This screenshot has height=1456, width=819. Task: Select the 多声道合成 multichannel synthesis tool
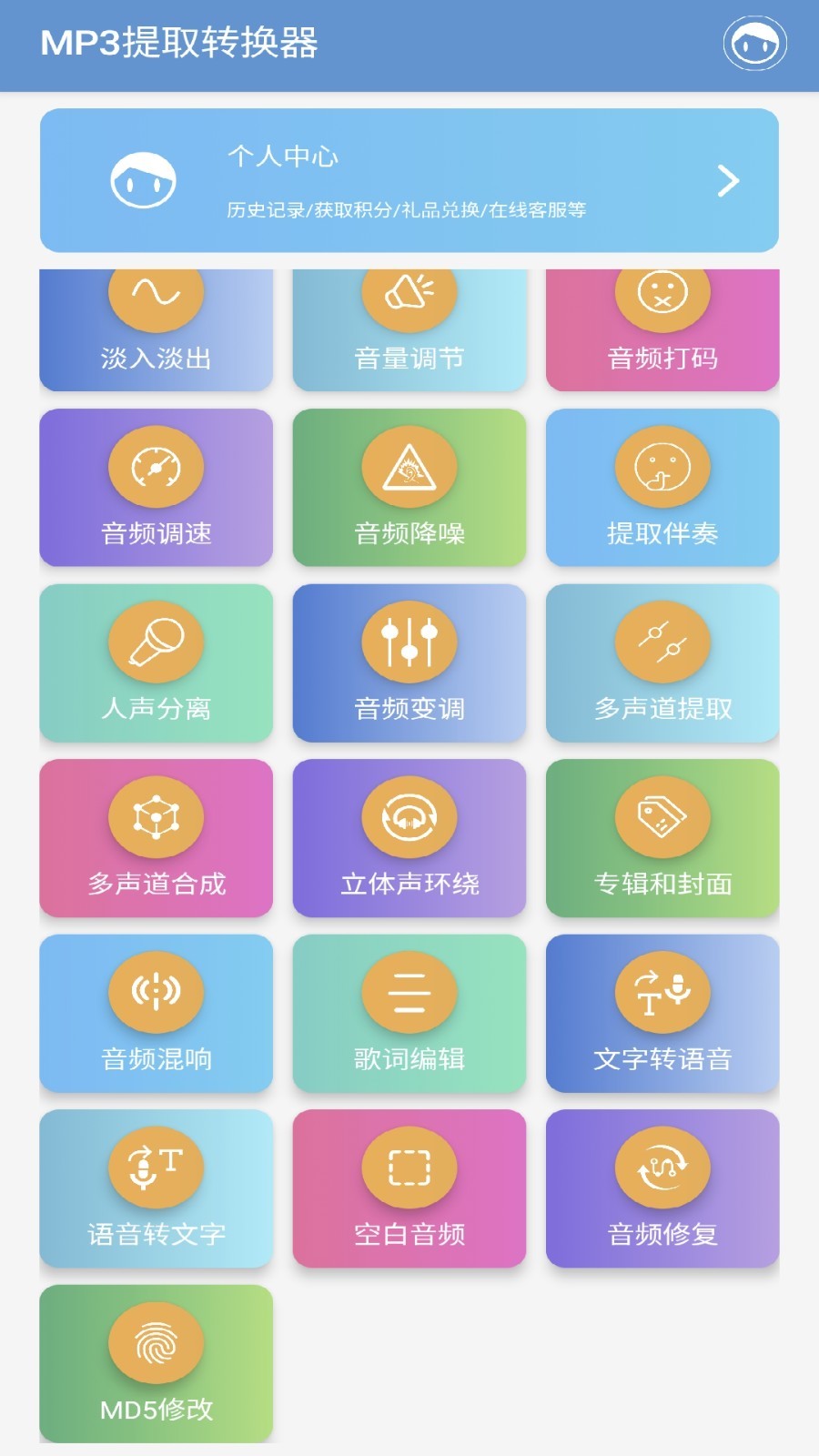[156, 839]
